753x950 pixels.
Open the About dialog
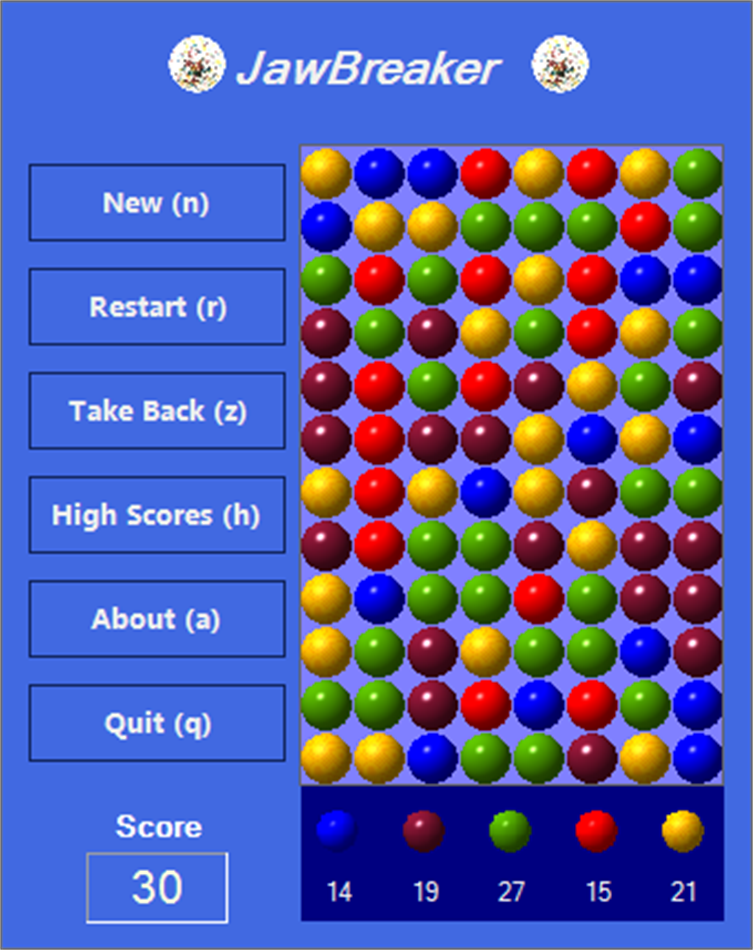click(156, 618)
